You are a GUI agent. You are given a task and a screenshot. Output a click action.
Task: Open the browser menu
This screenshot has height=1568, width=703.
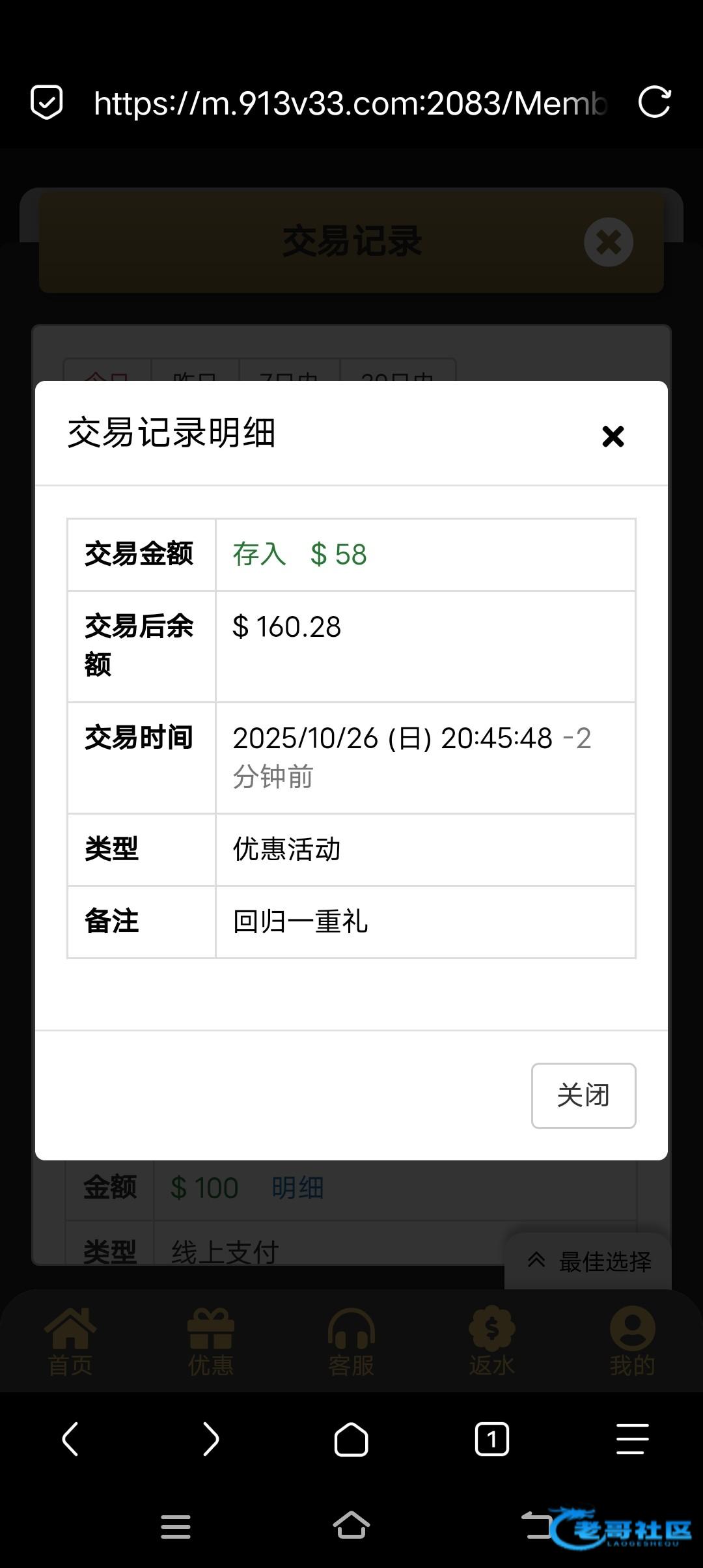click(x=632, y=1438)
